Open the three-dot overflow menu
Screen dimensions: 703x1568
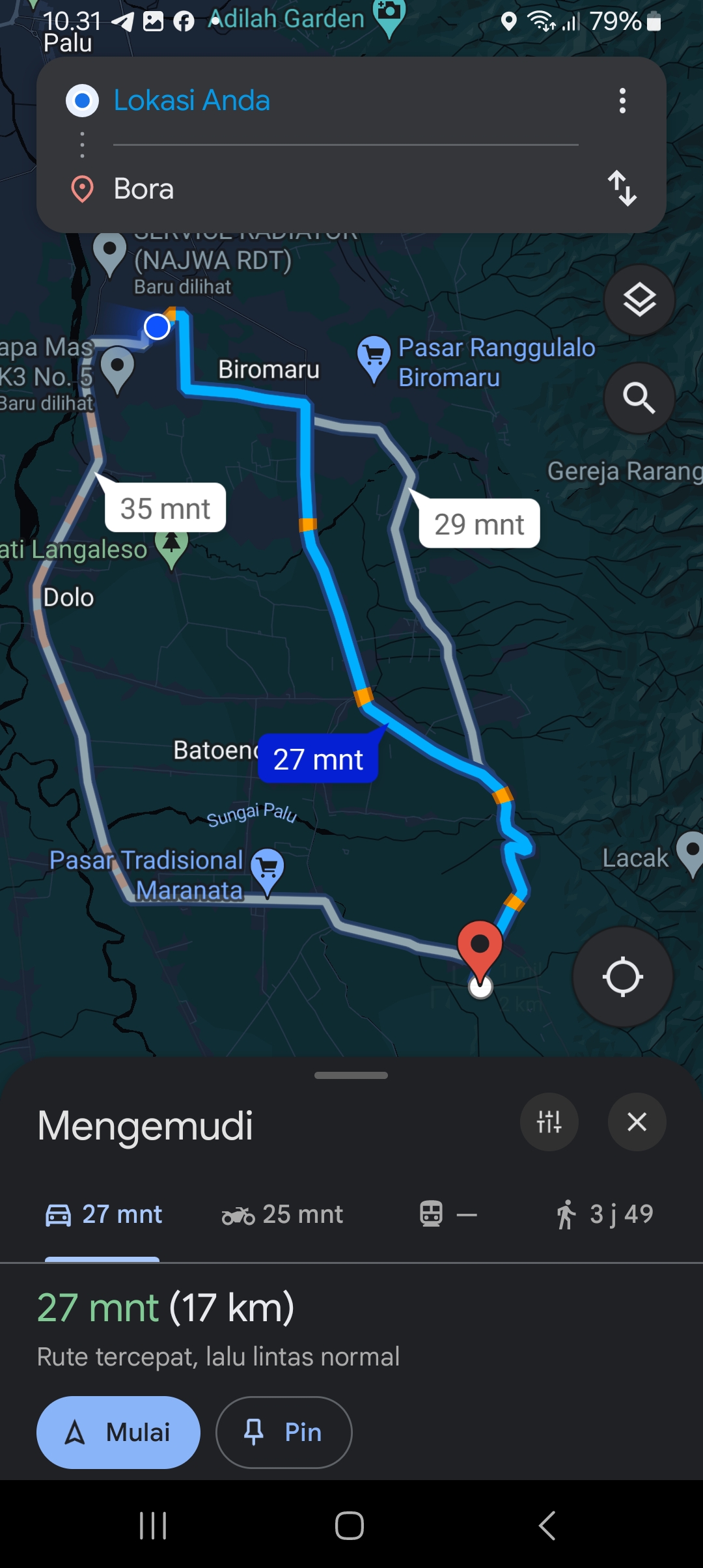click(622, 101)
